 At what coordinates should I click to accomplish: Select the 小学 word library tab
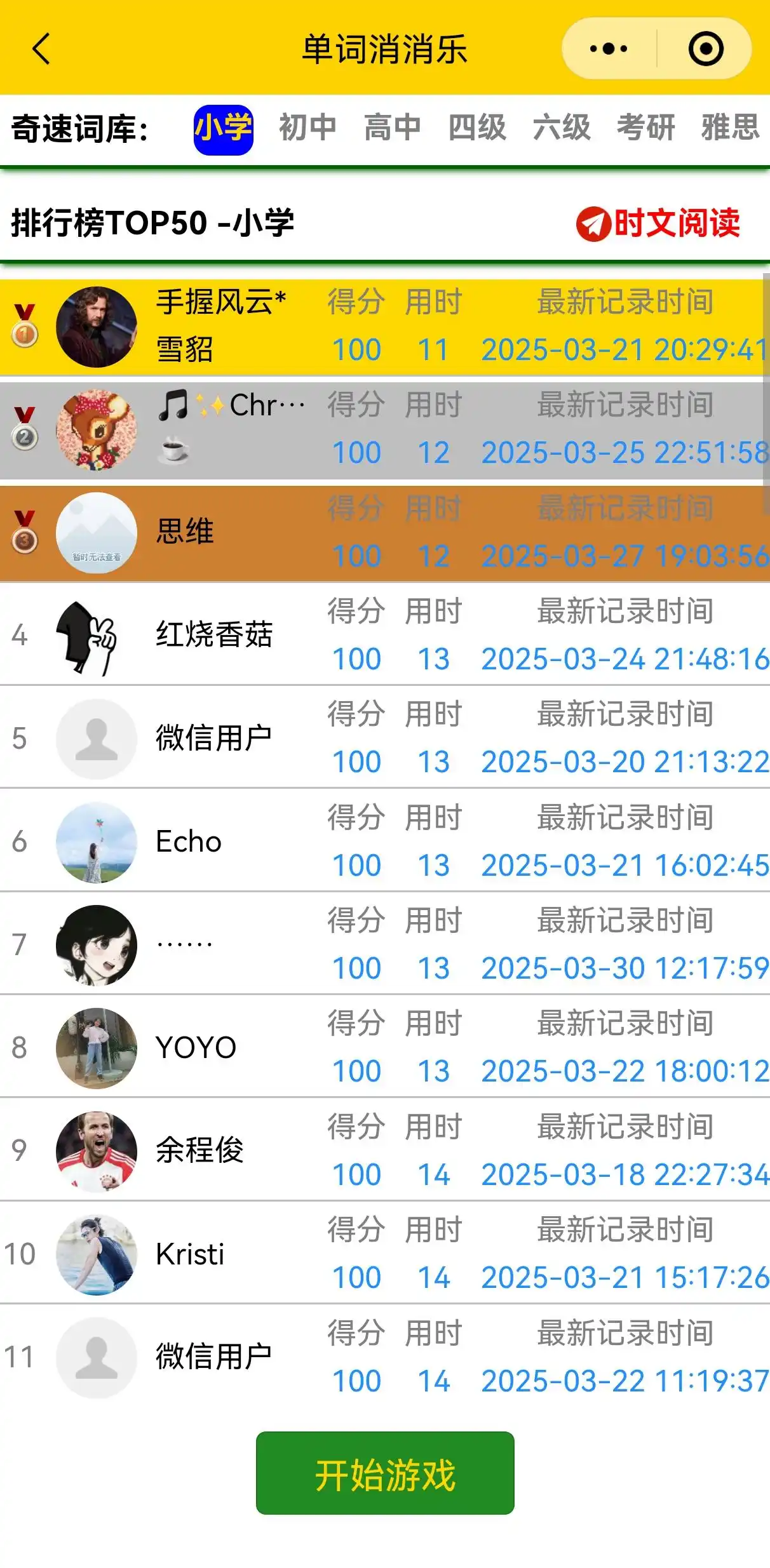pos(223,129)
